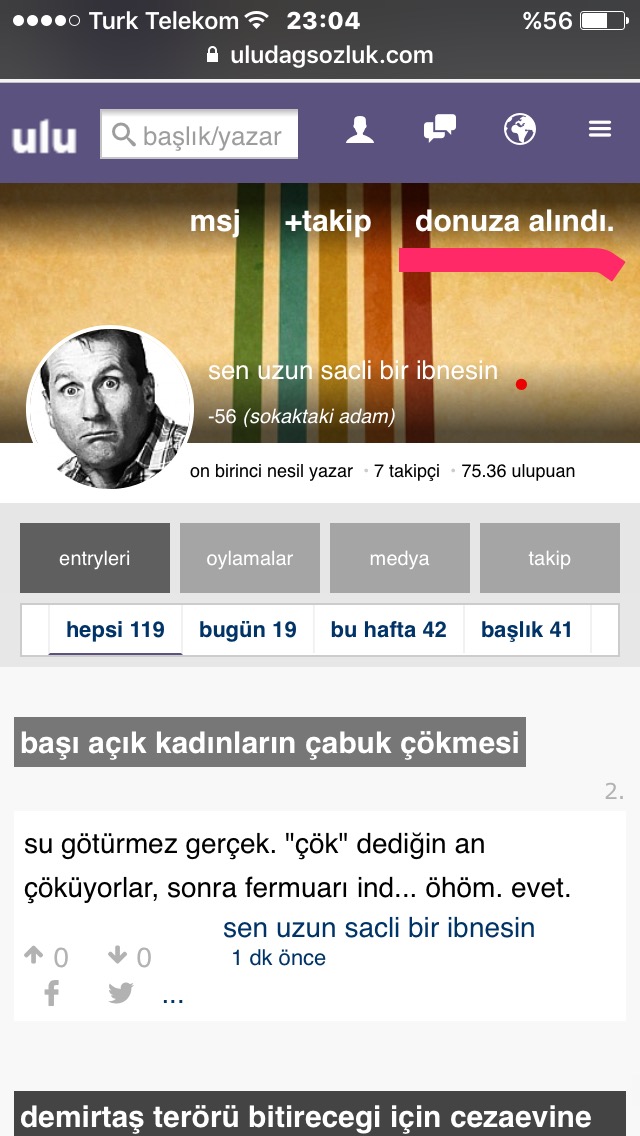This screenshot has height=1136, width=640.
Task: Go to ulu home logo
Action: pyautogui.click(x=44, y=136)
